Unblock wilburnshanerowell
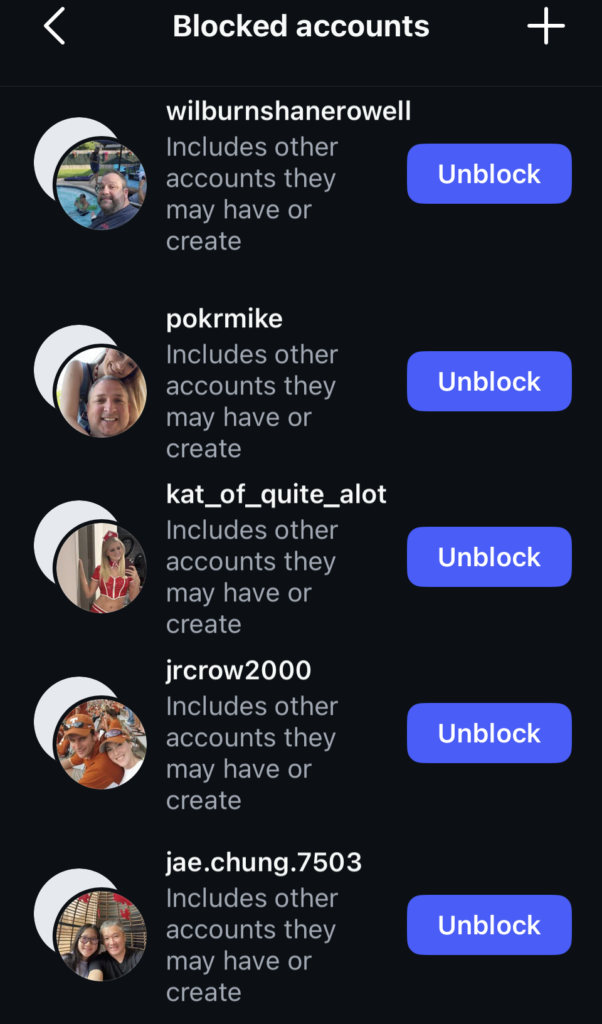Screen dimensions: 602x1024 click(x=489, y=174)
